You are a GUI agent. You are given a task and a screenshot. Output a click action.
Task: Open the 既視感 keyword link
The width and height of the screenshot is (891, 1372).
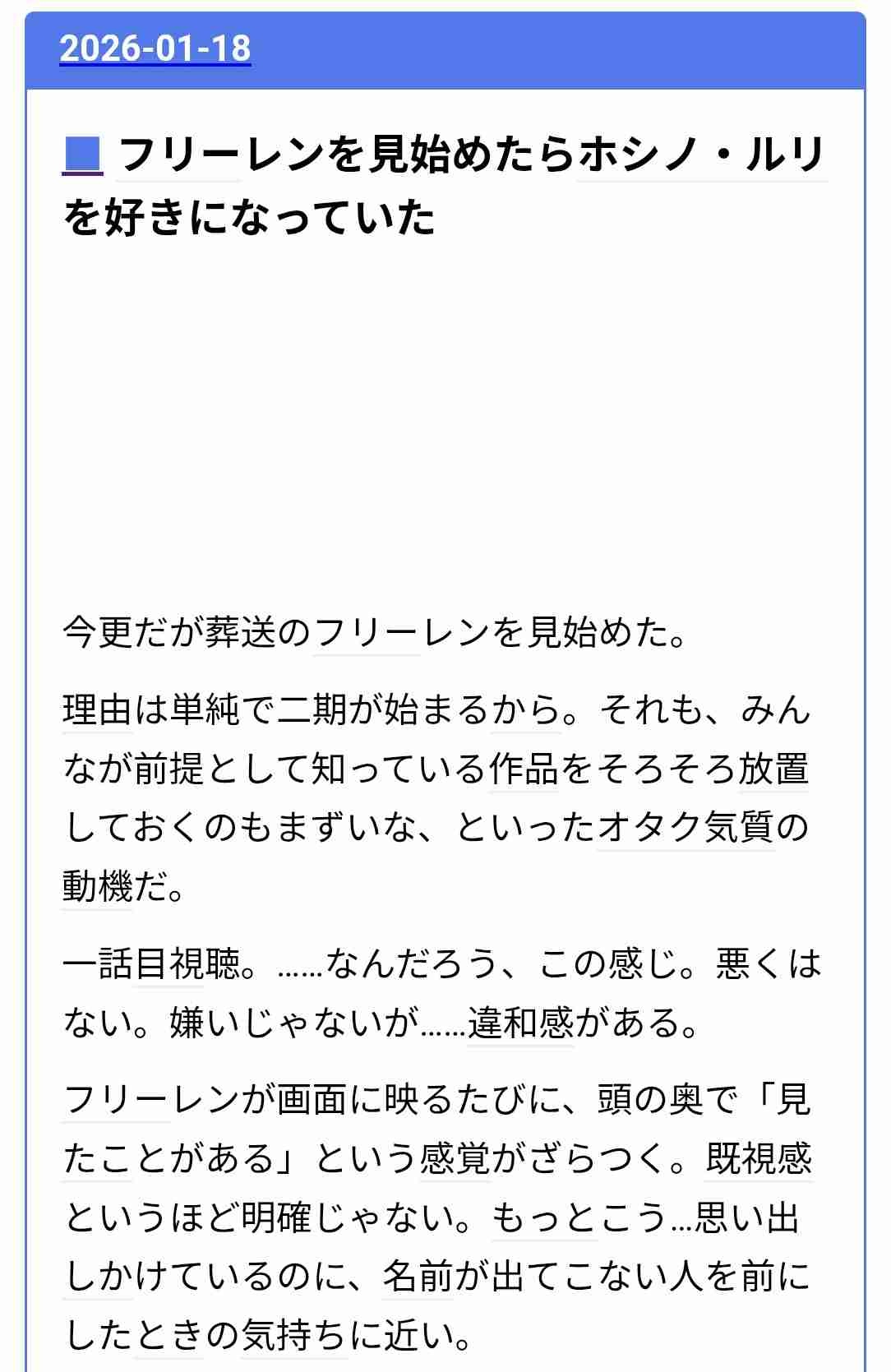click(x=759, y=1158)
